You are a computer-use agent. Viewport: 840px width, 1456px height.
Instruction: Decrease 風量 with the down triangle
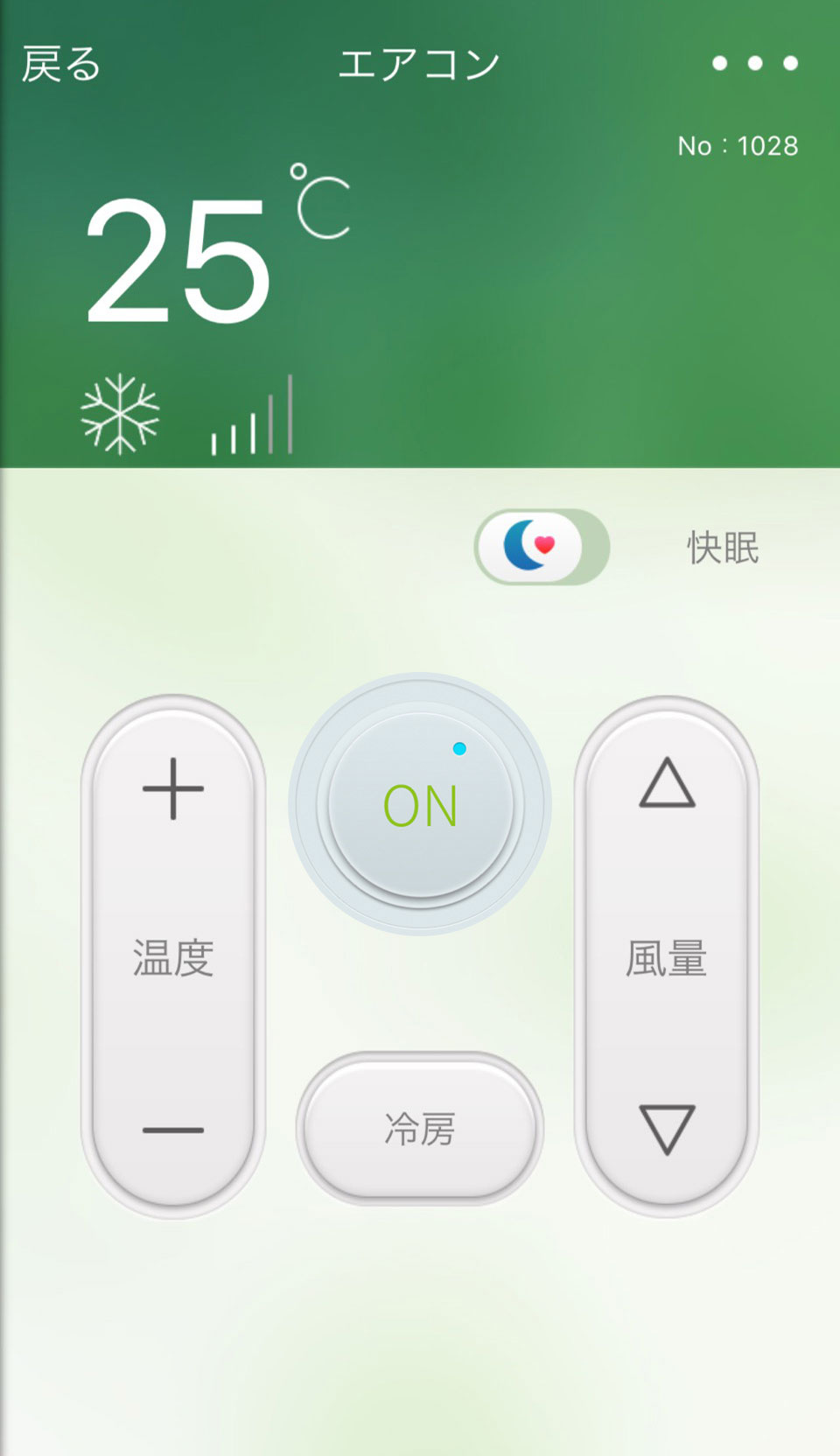point(667,1129)
